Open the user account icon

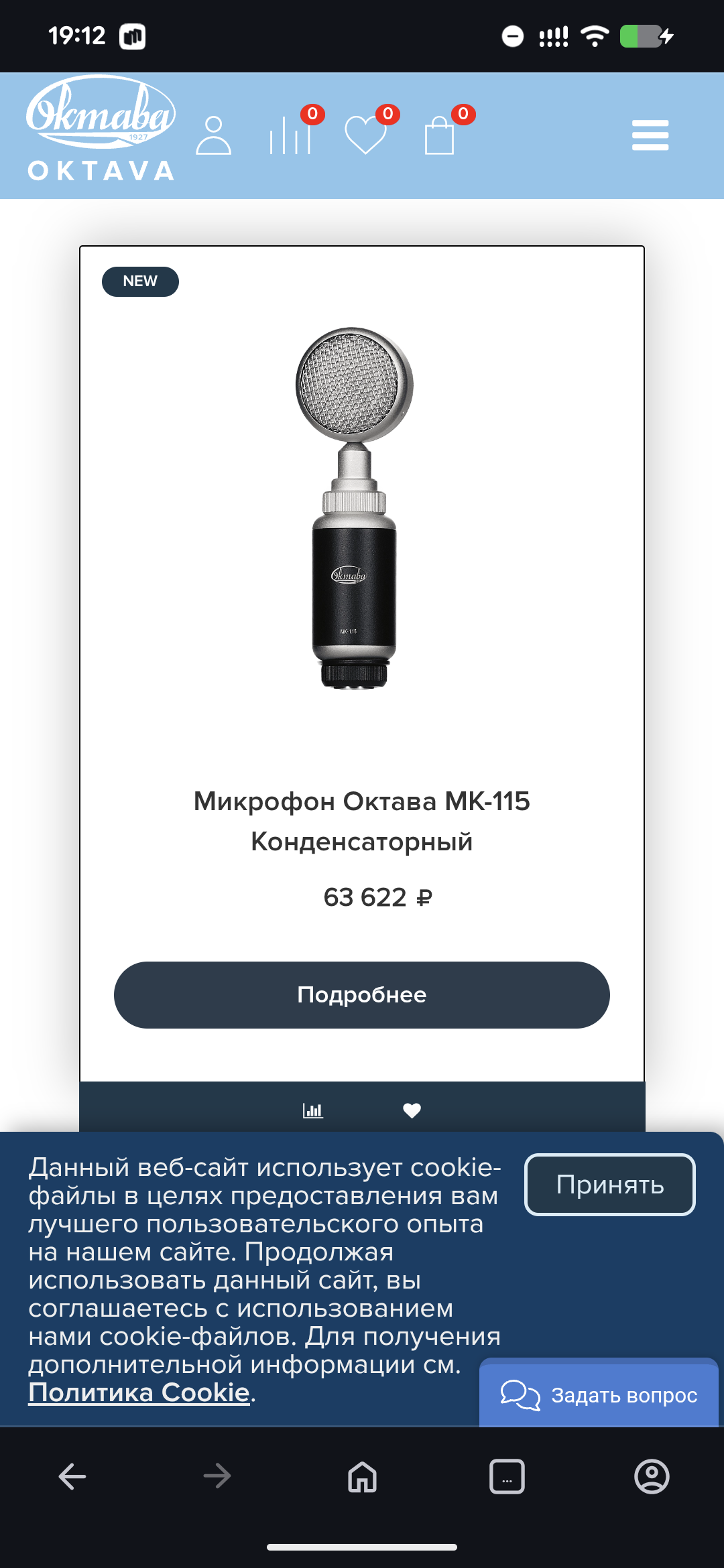tap(213, 135)
